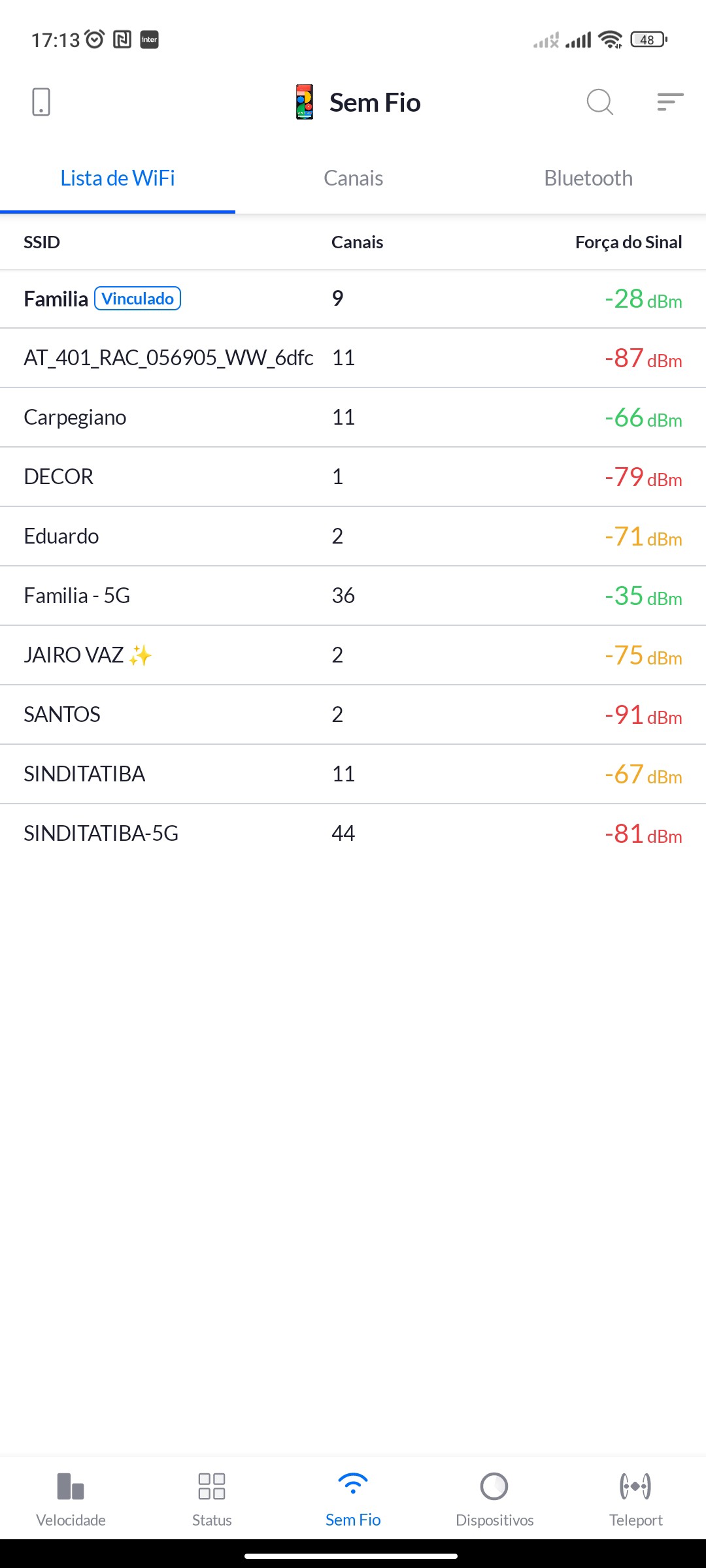The height and width of the screenshot is (1568, 706).
Task: Select the Lista de WiFi tab
Action: click(x=118, y=178)
